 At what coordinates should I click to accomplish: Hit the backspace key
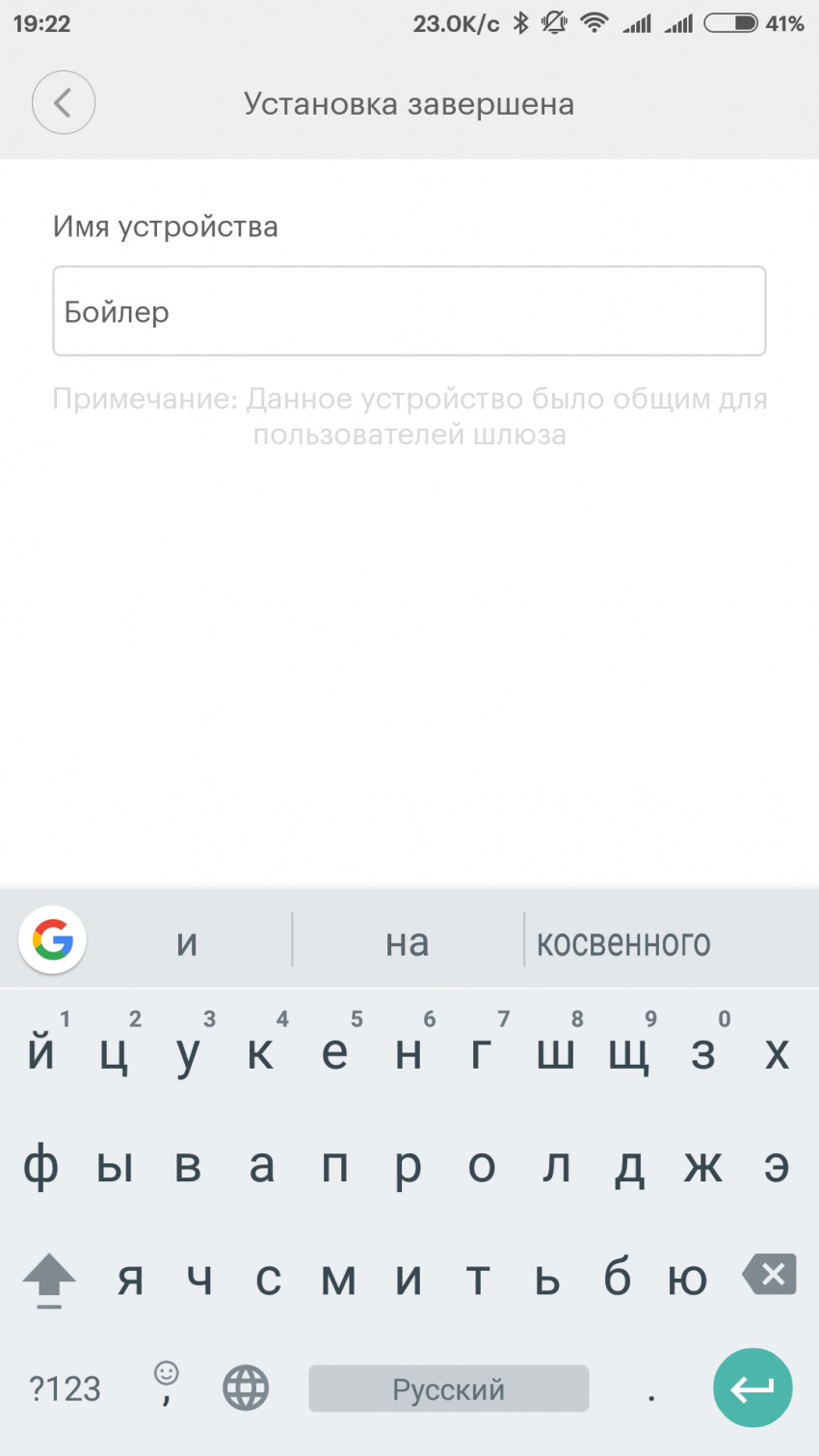(770, 1275)
